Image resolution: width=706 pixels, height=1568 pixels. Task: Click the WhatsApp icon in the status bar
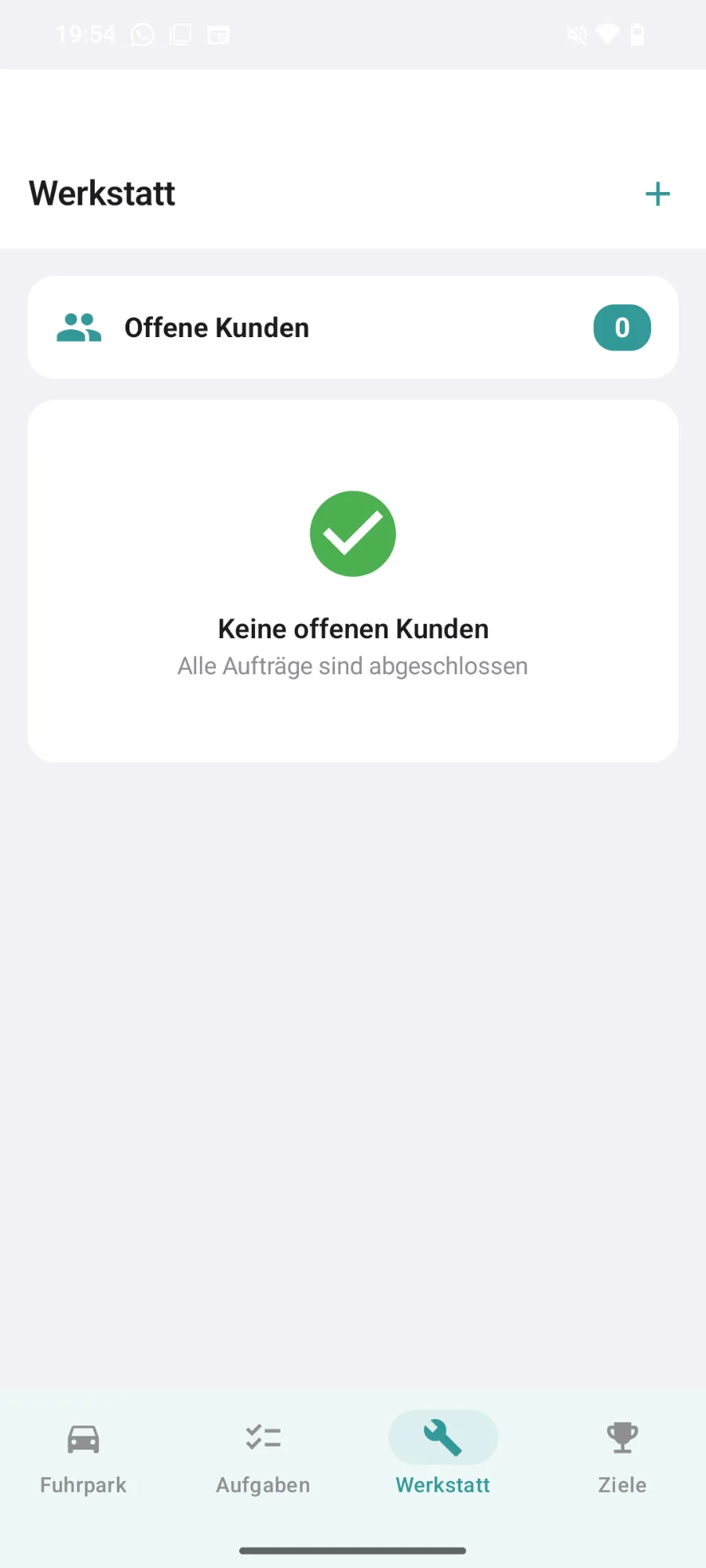141,34
